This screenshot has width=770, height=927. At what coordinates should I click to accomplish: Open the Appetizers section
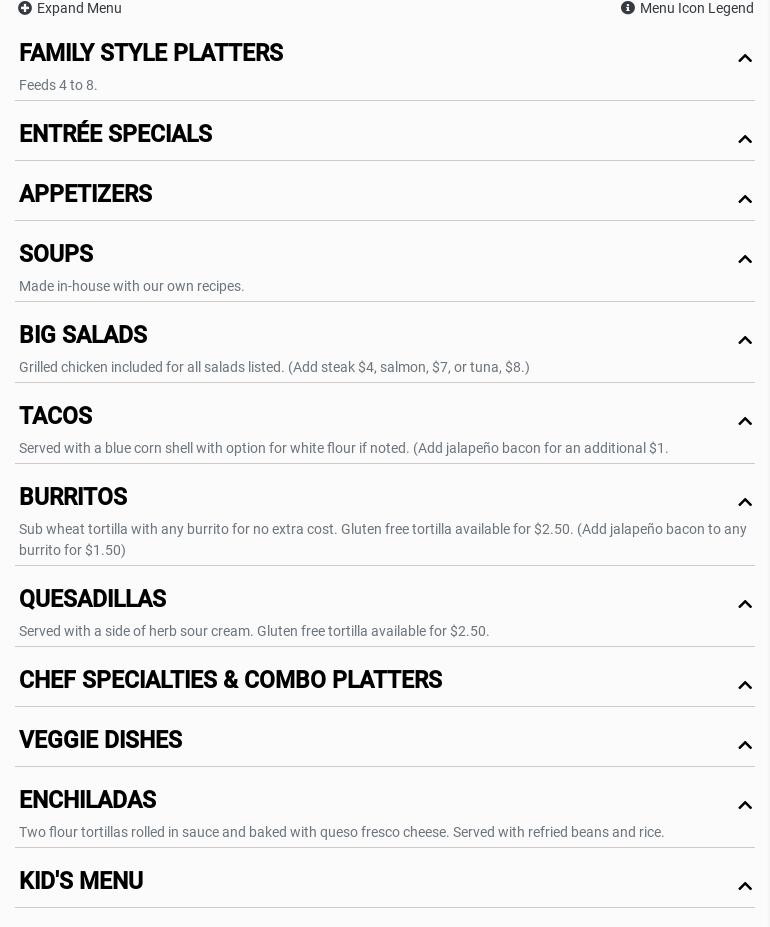point(86,195)
